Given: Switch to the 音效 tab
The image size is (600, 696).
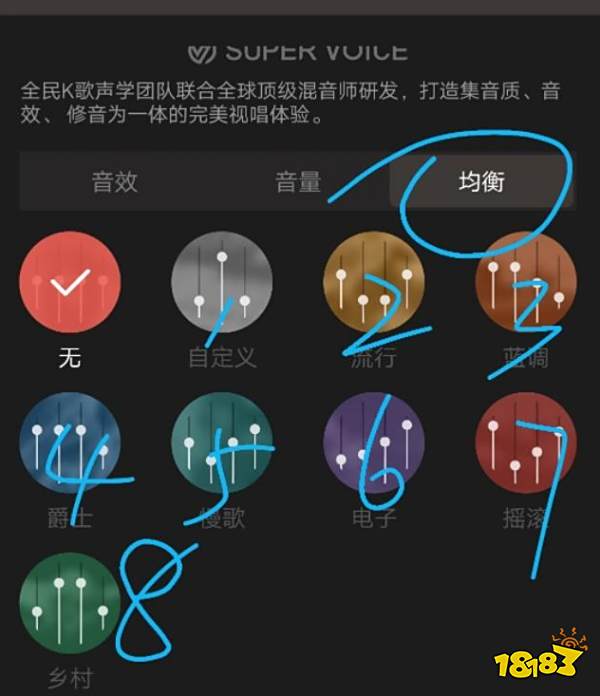Looking at the screenshot, I should tap(114, 182).
